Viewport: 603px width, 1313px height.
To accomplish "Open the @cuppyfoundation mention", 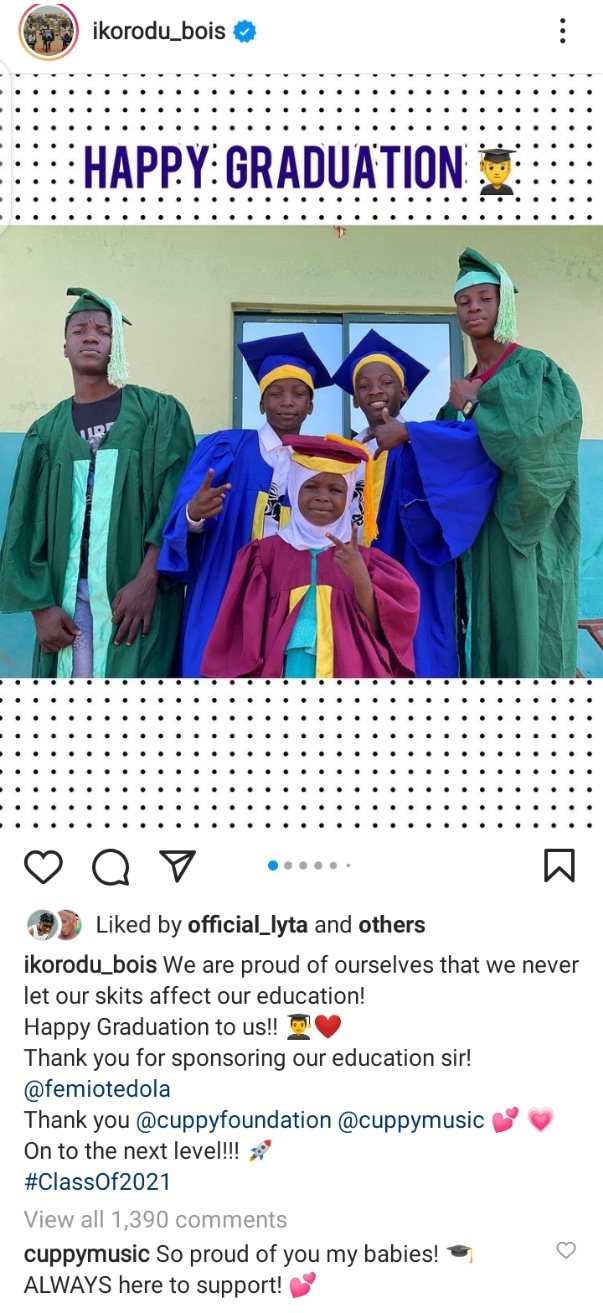I will pyautogui.click(x=229, y=1120).
